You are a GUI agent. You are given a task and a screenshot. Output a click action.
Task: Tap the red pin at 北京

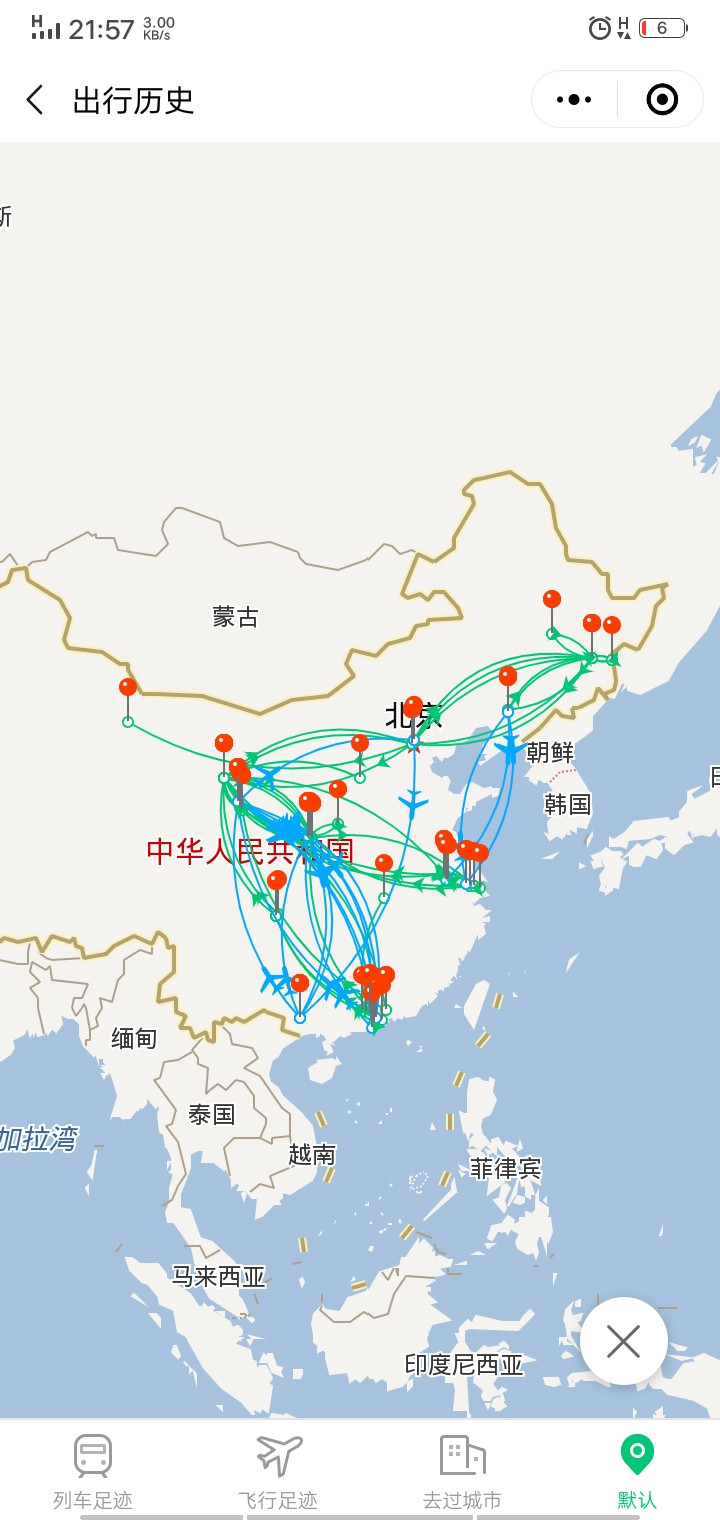pos(413,708)
